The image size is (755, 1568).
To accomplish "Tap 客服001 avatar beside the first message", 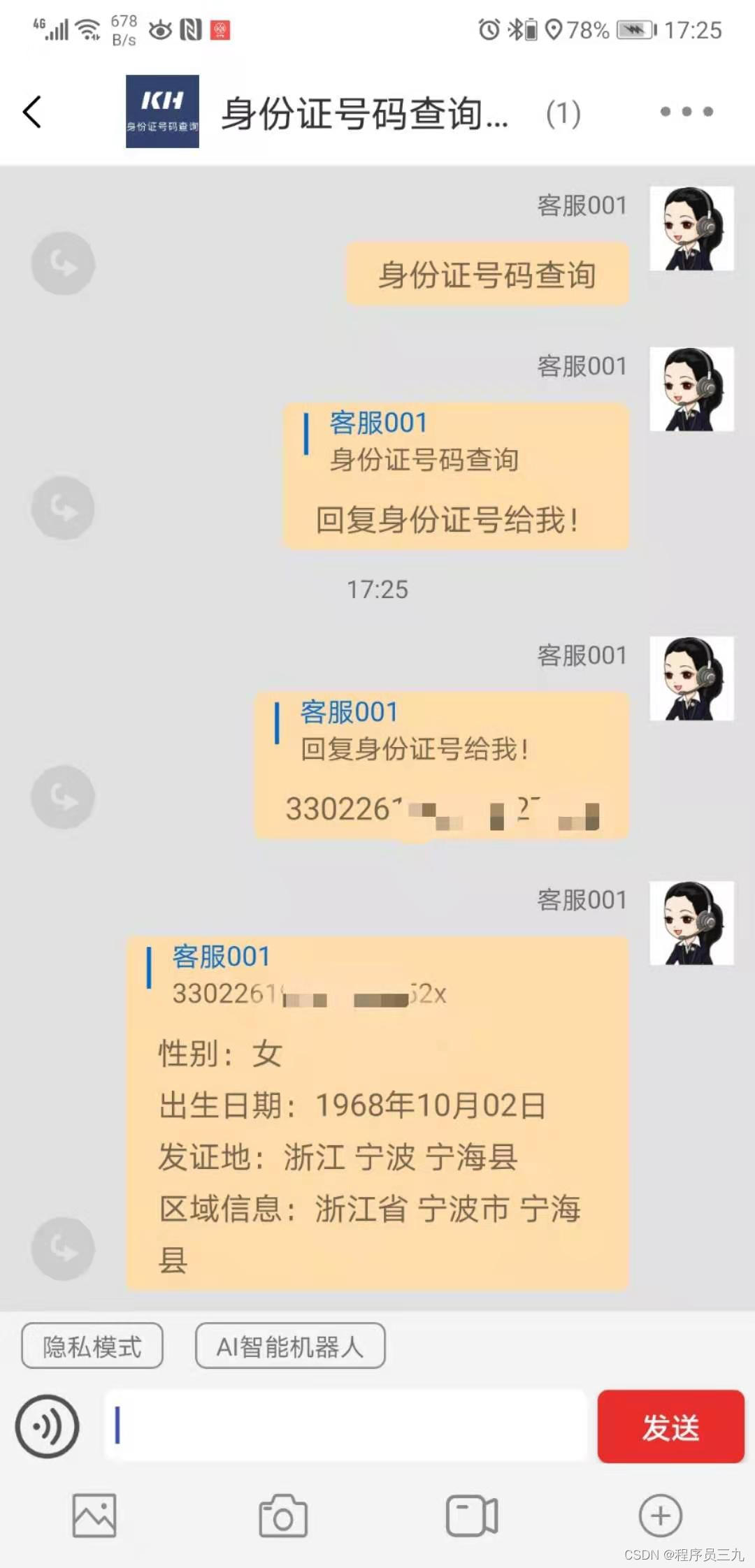I will [691, 229].
